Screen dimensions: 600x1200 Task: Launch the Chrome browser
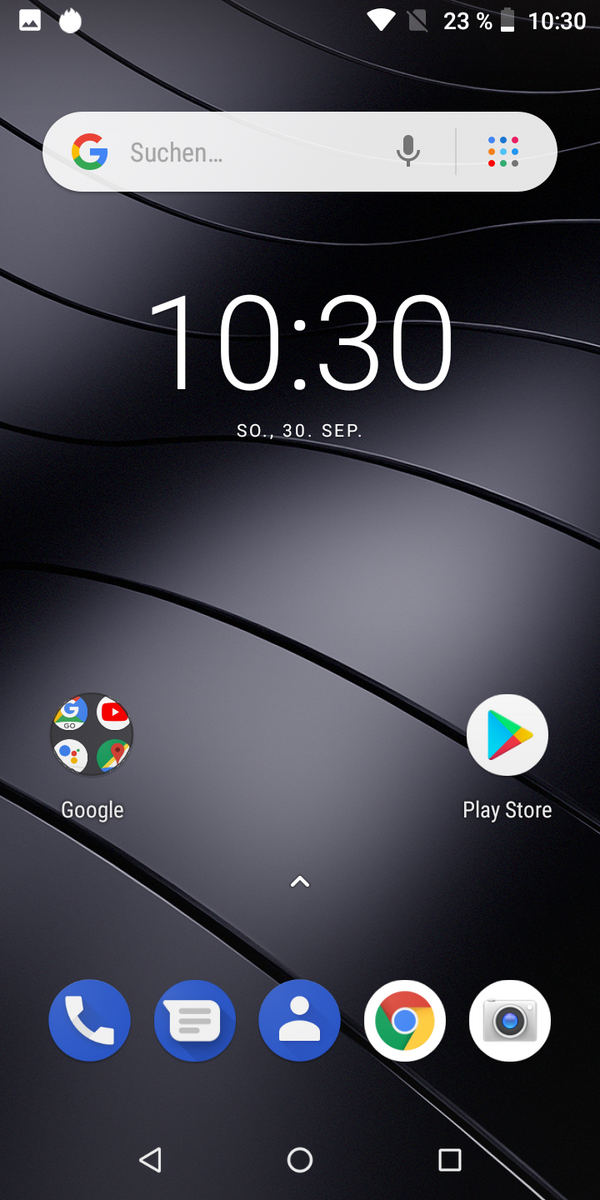point(405,1020)
